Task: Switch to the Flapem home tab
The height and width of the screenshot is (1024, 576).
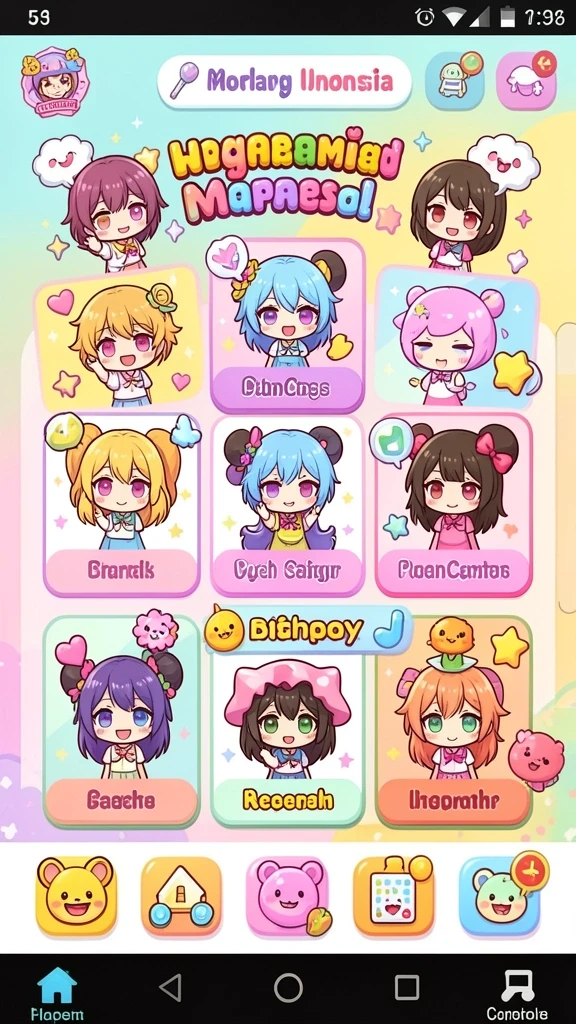Action: pyautogui.click(x=57, y=993)
